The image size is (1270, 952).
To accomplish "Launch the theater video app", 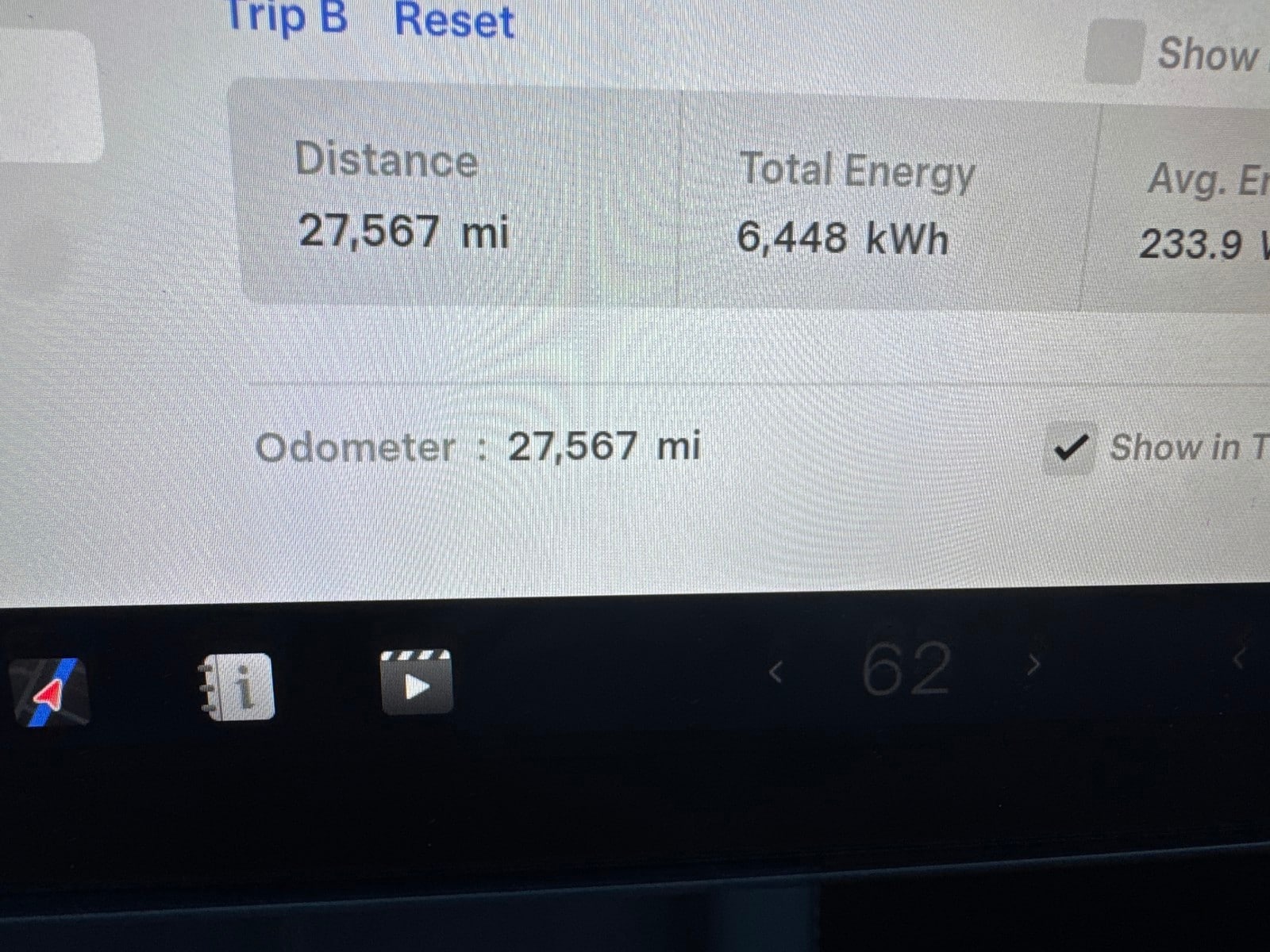I will (417, 683).
